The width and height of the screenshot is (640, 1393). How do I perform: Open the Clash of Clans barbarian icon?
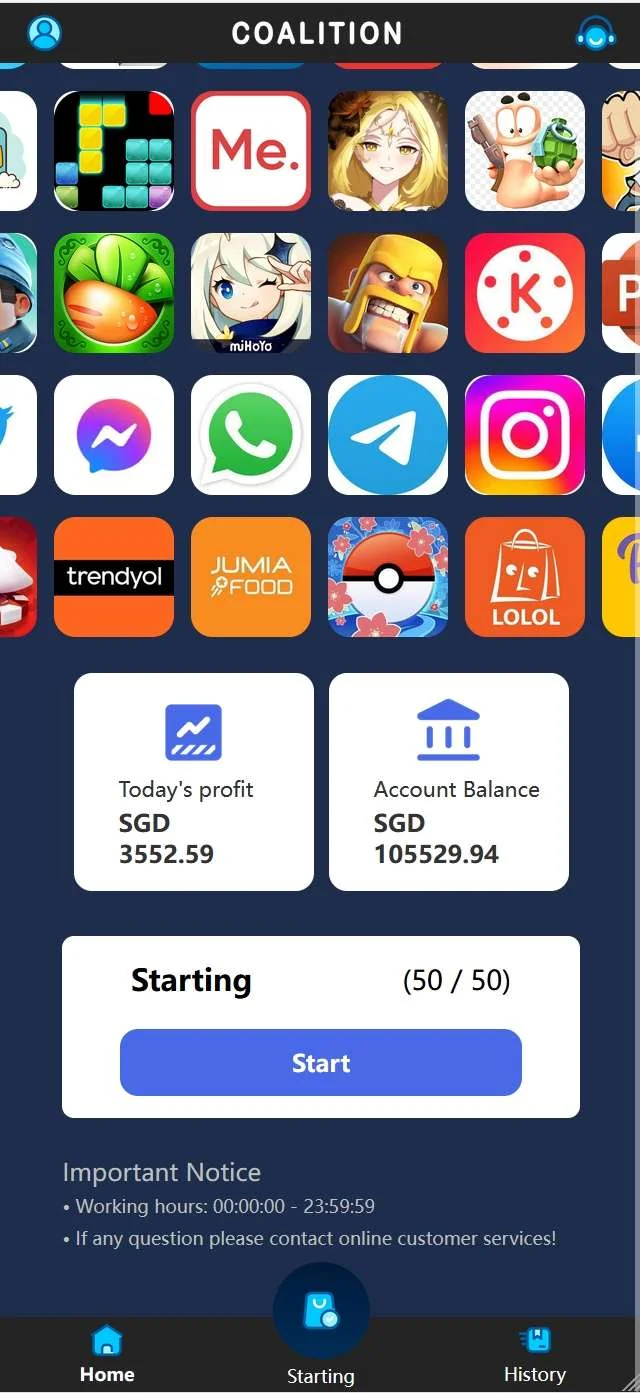pos(388,293)
